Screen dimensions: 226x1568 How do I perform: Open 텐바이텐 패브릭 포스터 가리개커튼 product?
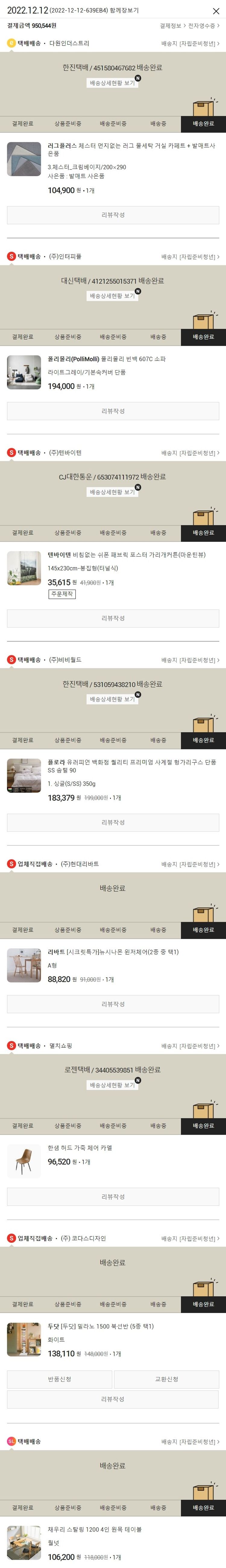click(126, 555)
